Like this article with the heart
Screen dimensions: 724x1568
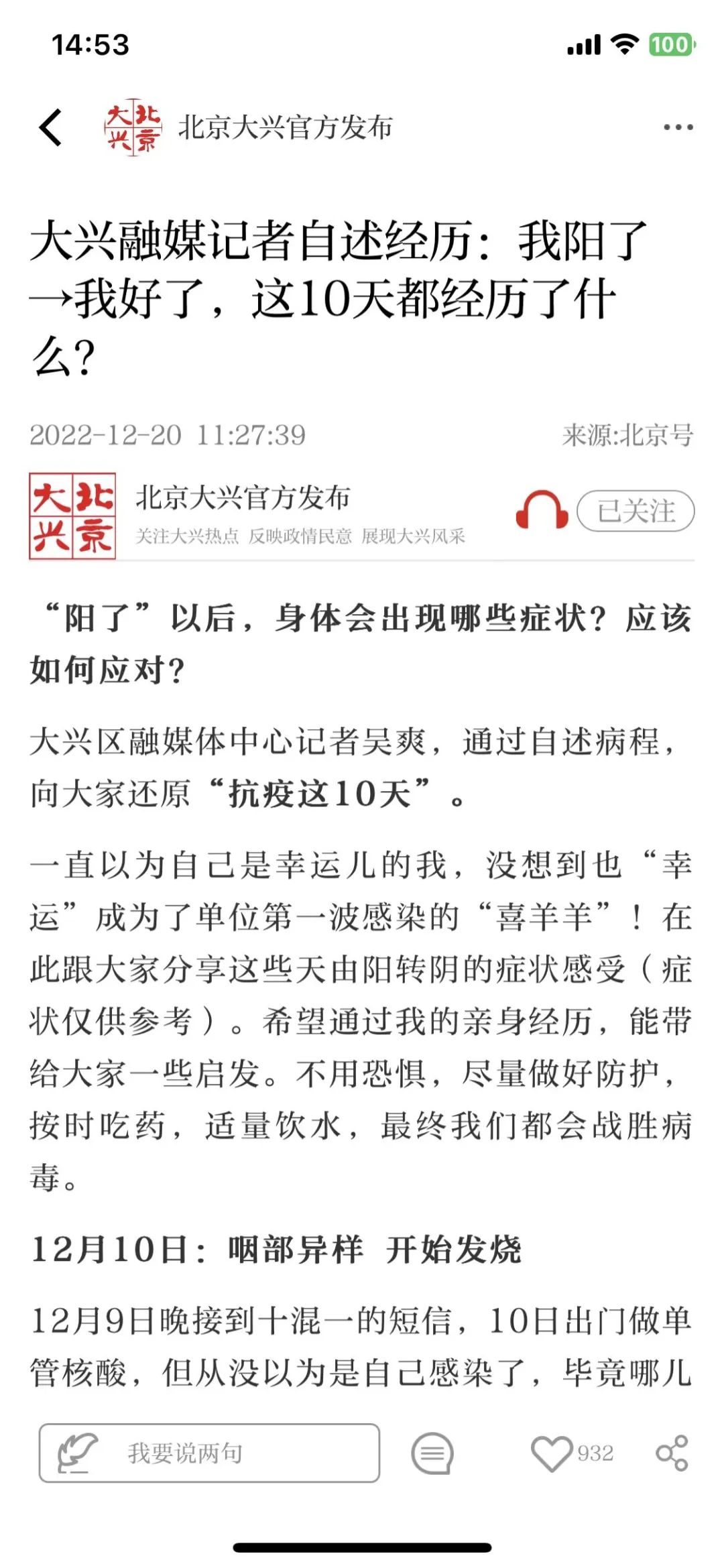pos(552,1453)
